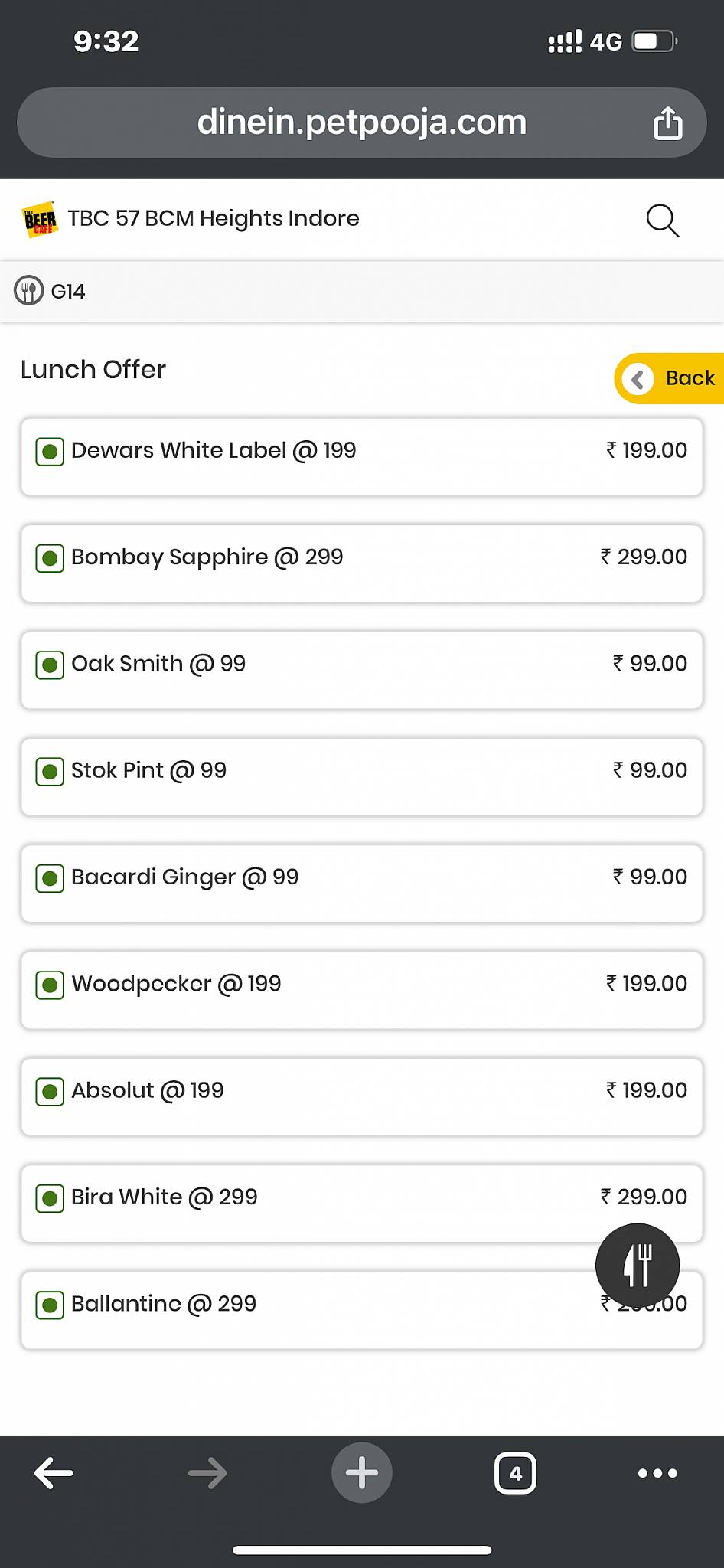Viewport: 724px width, 1568px height.
Task: Click the veg indicator on Dewars White Label
Action: 49,452
